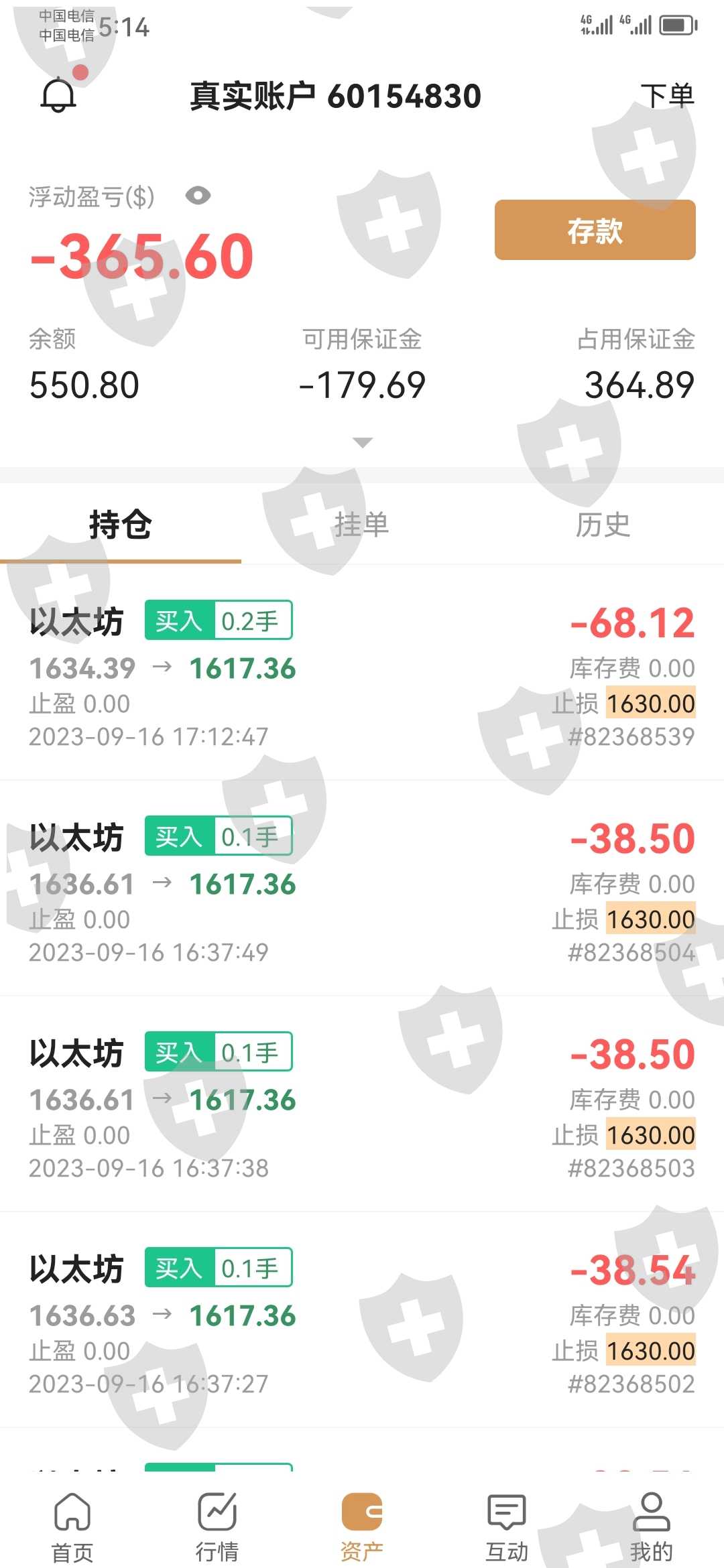The width and height of the screenshot is (724, 1568).
Task: Open position #82368503
Action: point(362,1105)
